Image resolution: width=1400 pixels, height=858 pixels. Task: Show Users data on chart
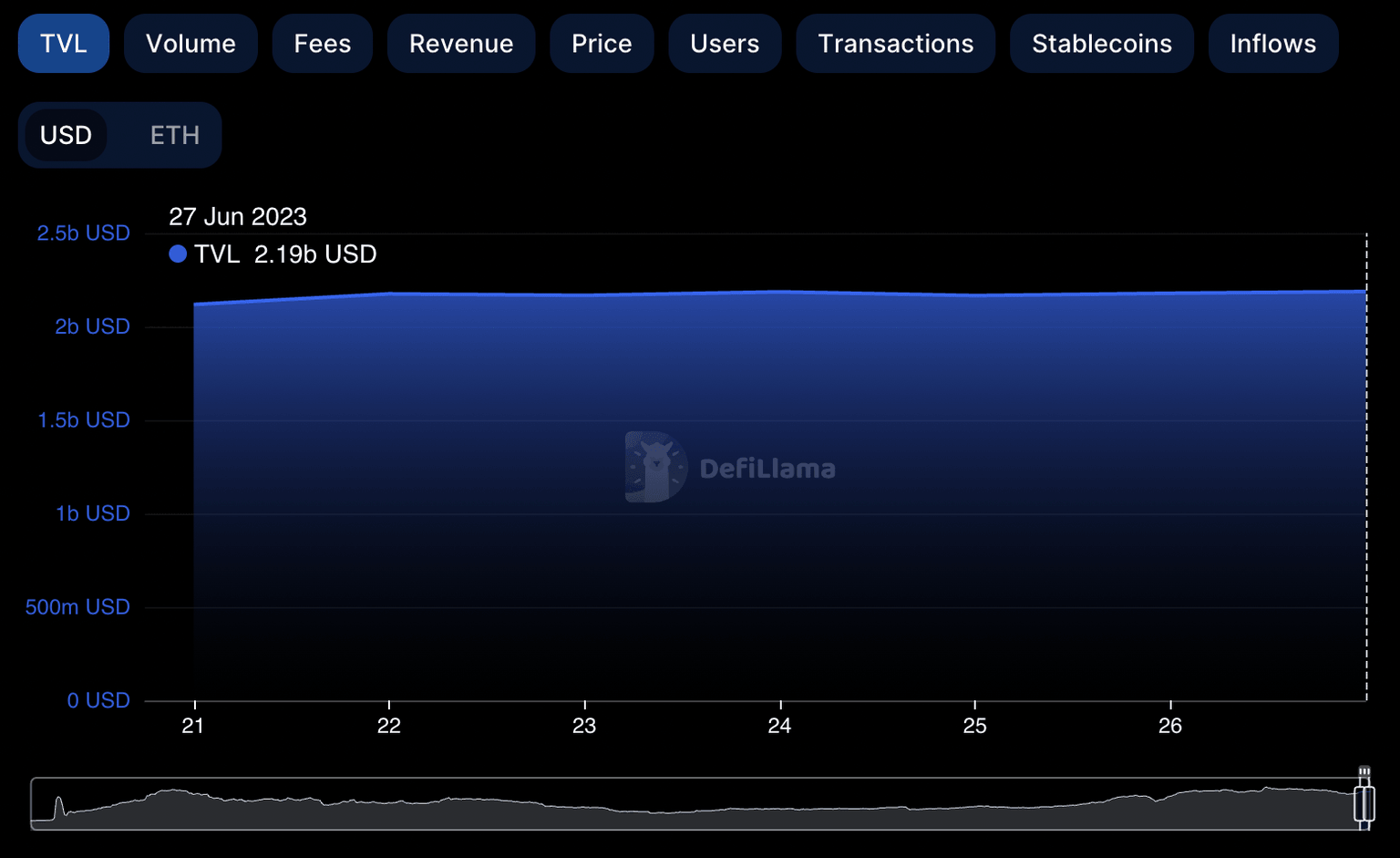coord(725,43)
